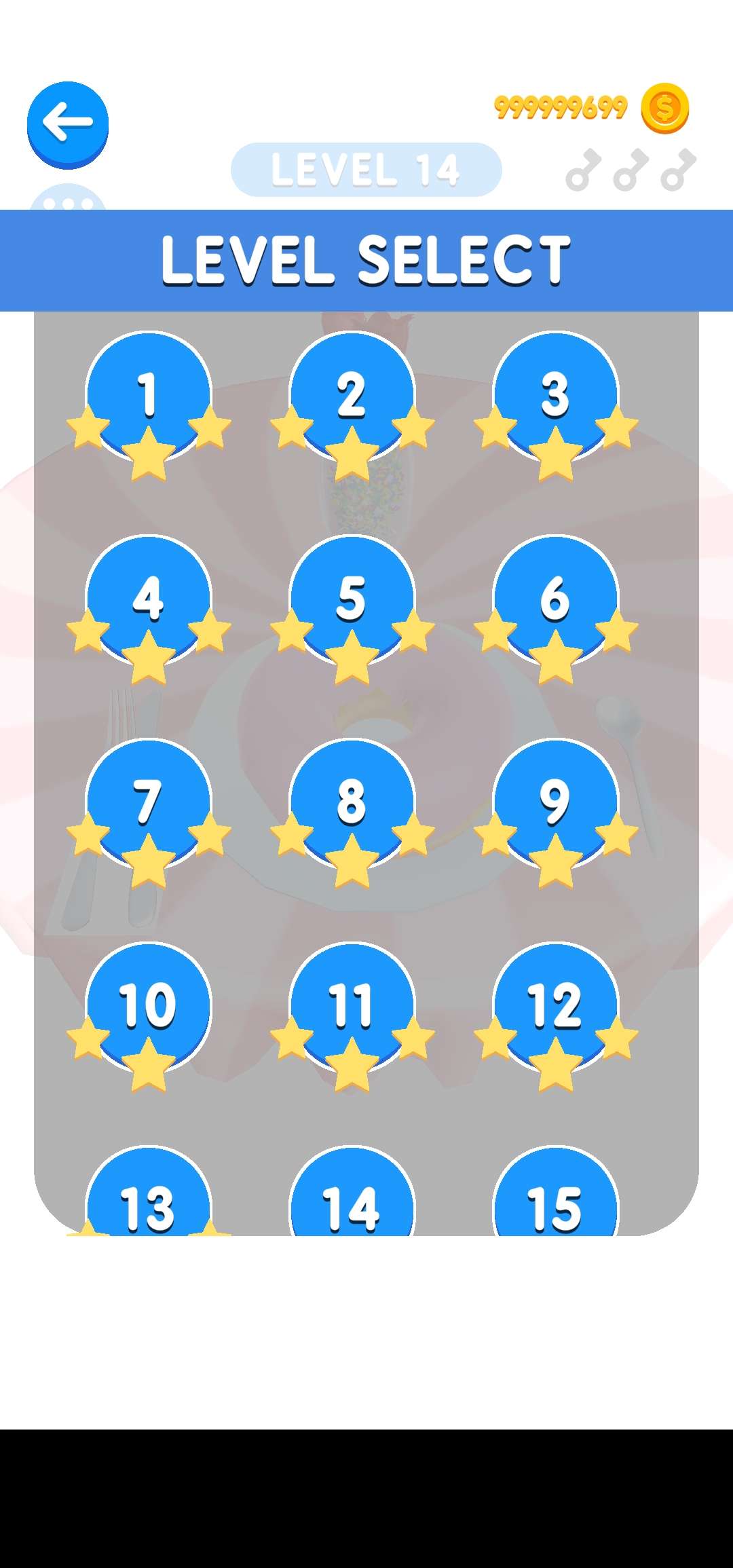Screen dimensions: 733x1568
Task: Select level 14
Action: coord(352,1201)
